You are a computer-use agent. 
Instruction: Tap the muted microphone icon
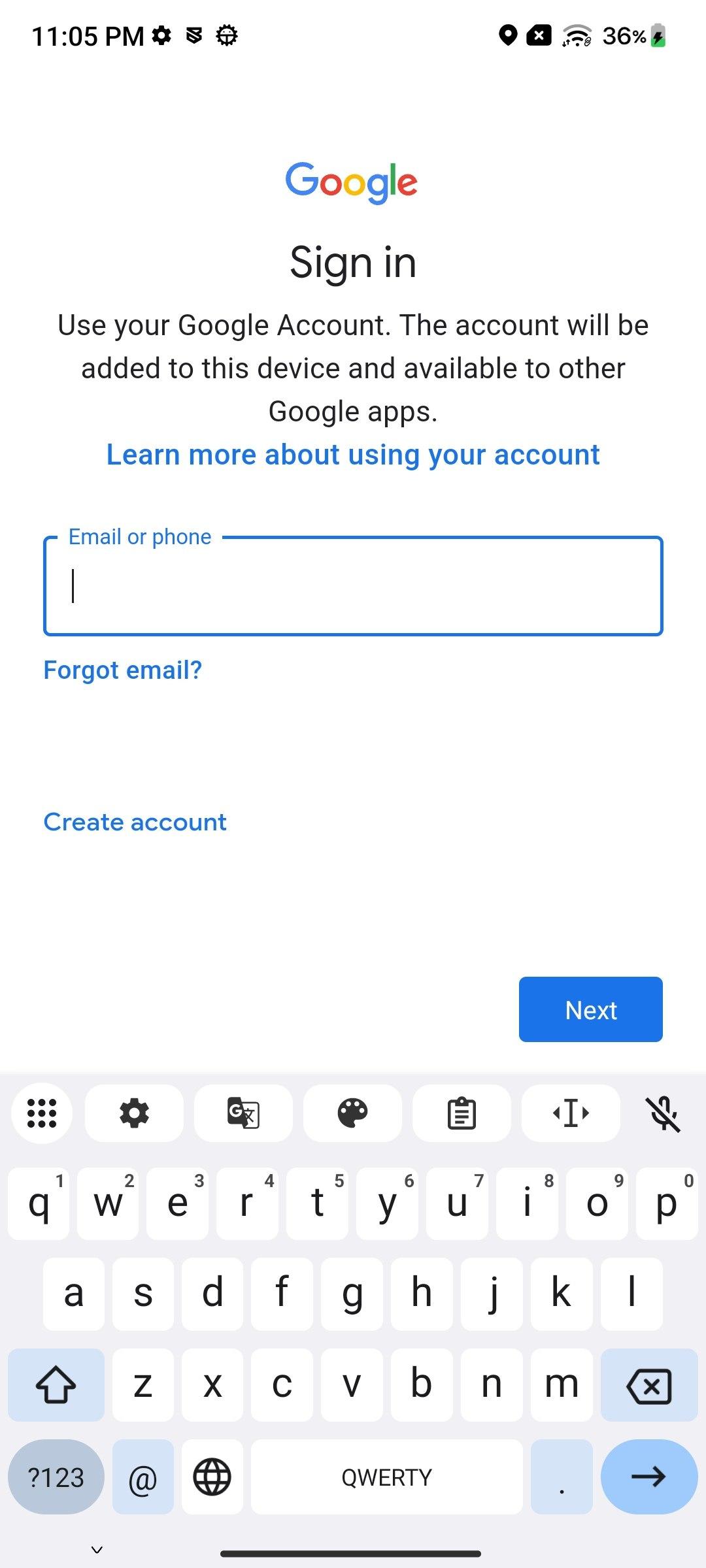coord(664,1113)
